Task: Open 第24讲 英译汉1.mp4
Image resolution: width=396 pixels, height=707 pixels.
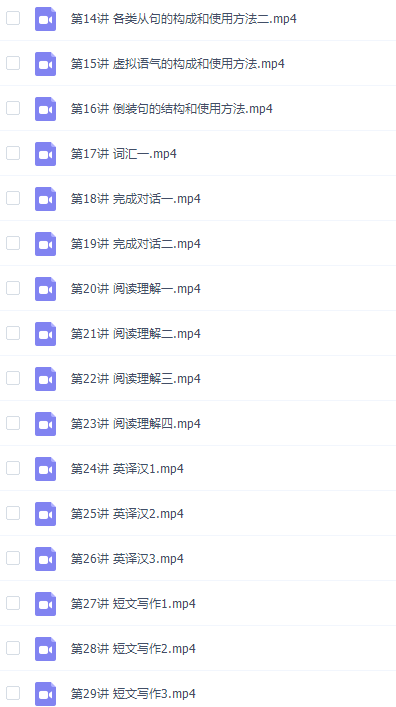Action: tap(127, 469)
